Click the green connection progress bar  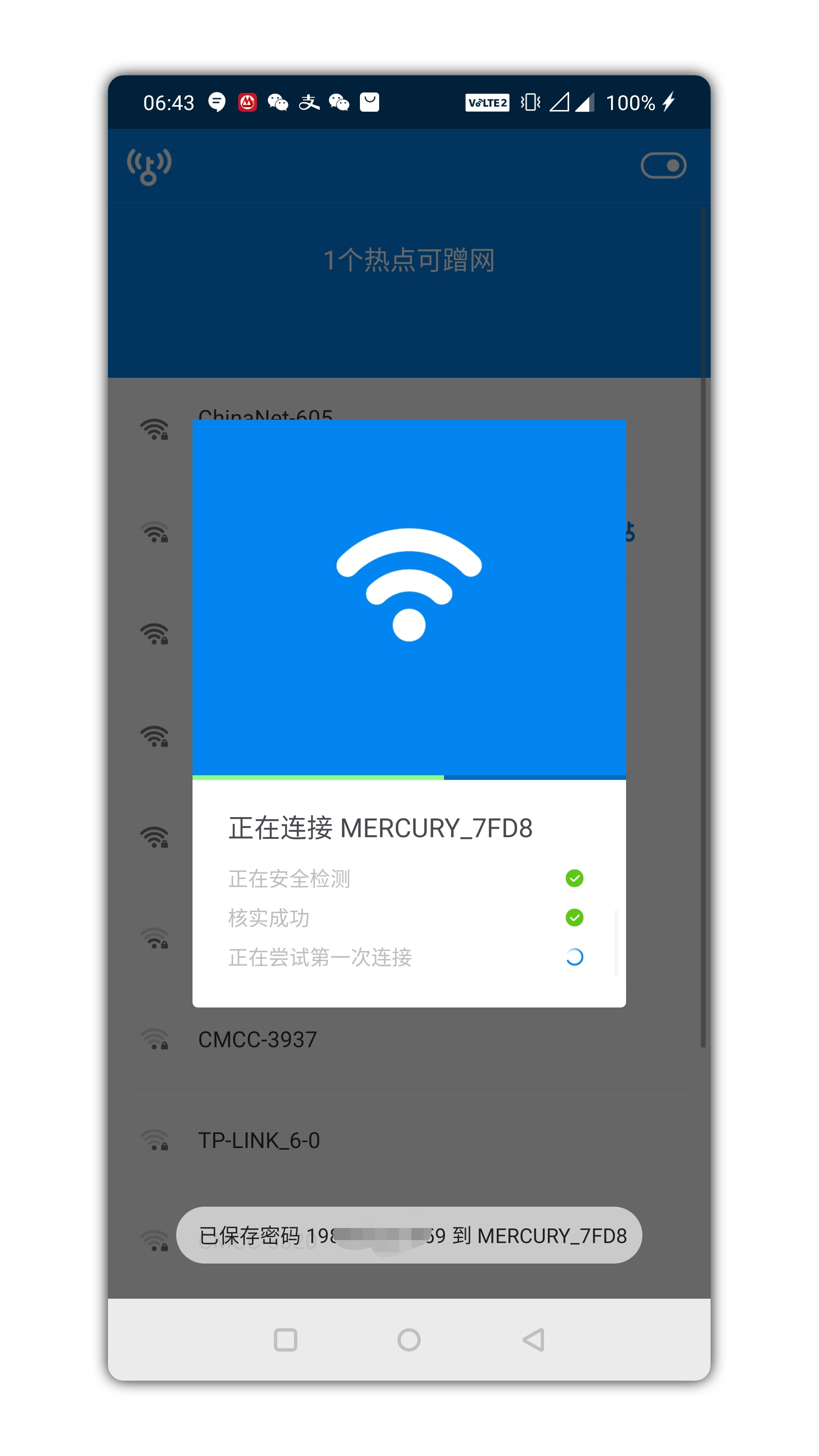pyautogui.click(x=318, y=778)
